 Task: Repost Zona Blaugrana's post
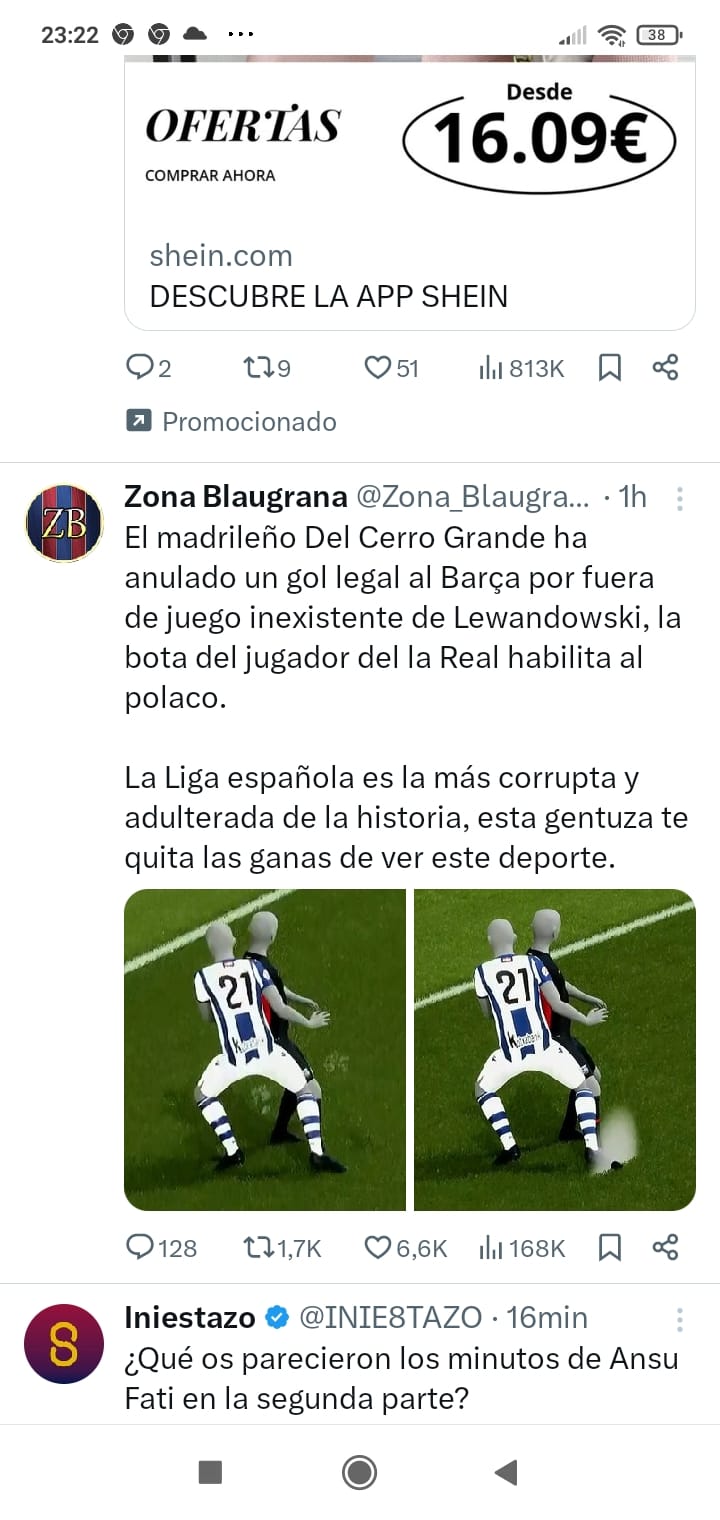pos(283,1248)
